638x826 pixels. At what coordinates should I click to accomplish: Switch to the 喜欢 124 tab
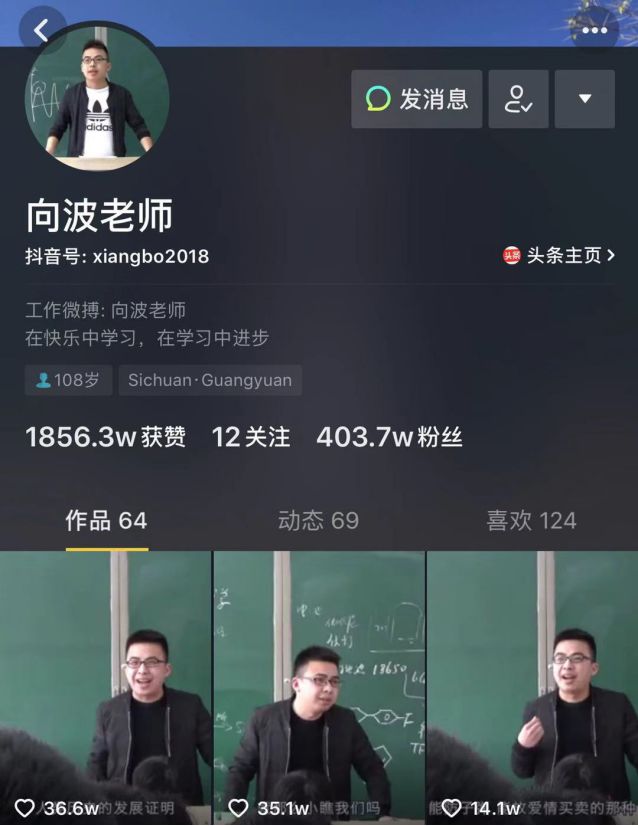tap(531, 520)
